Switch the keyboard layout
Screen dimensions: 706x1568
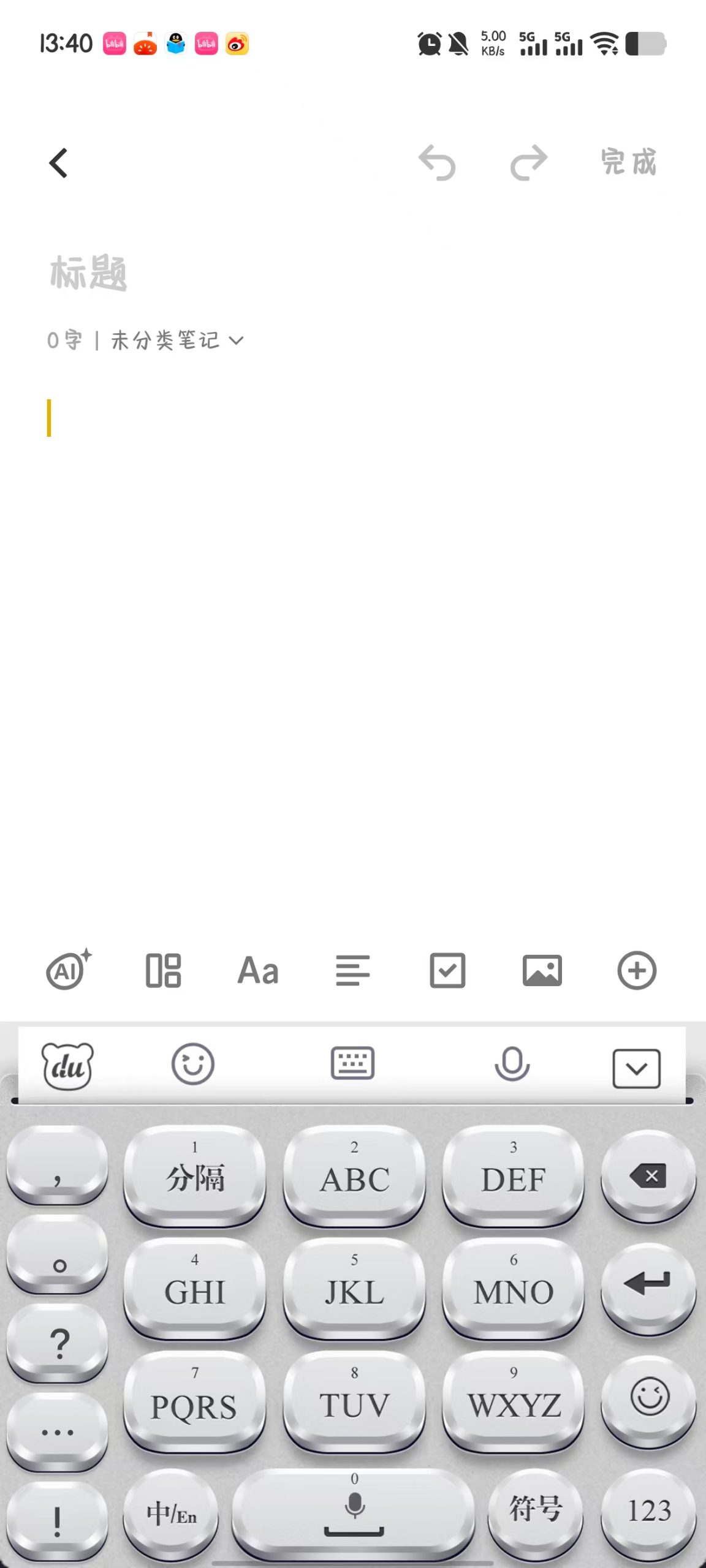coord(352,1063)
